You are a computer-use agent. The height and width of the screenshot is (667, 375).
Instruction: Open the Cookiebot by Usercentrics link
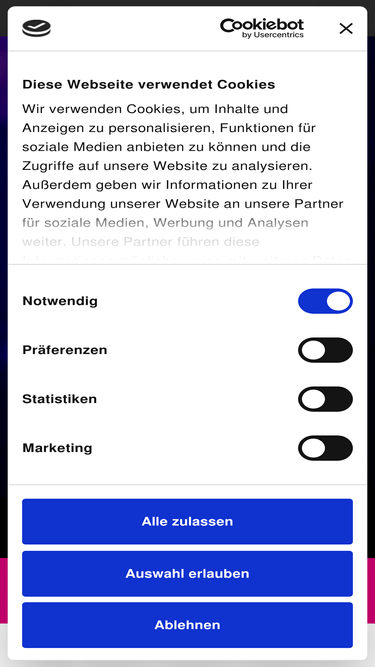tap(262, 29)
